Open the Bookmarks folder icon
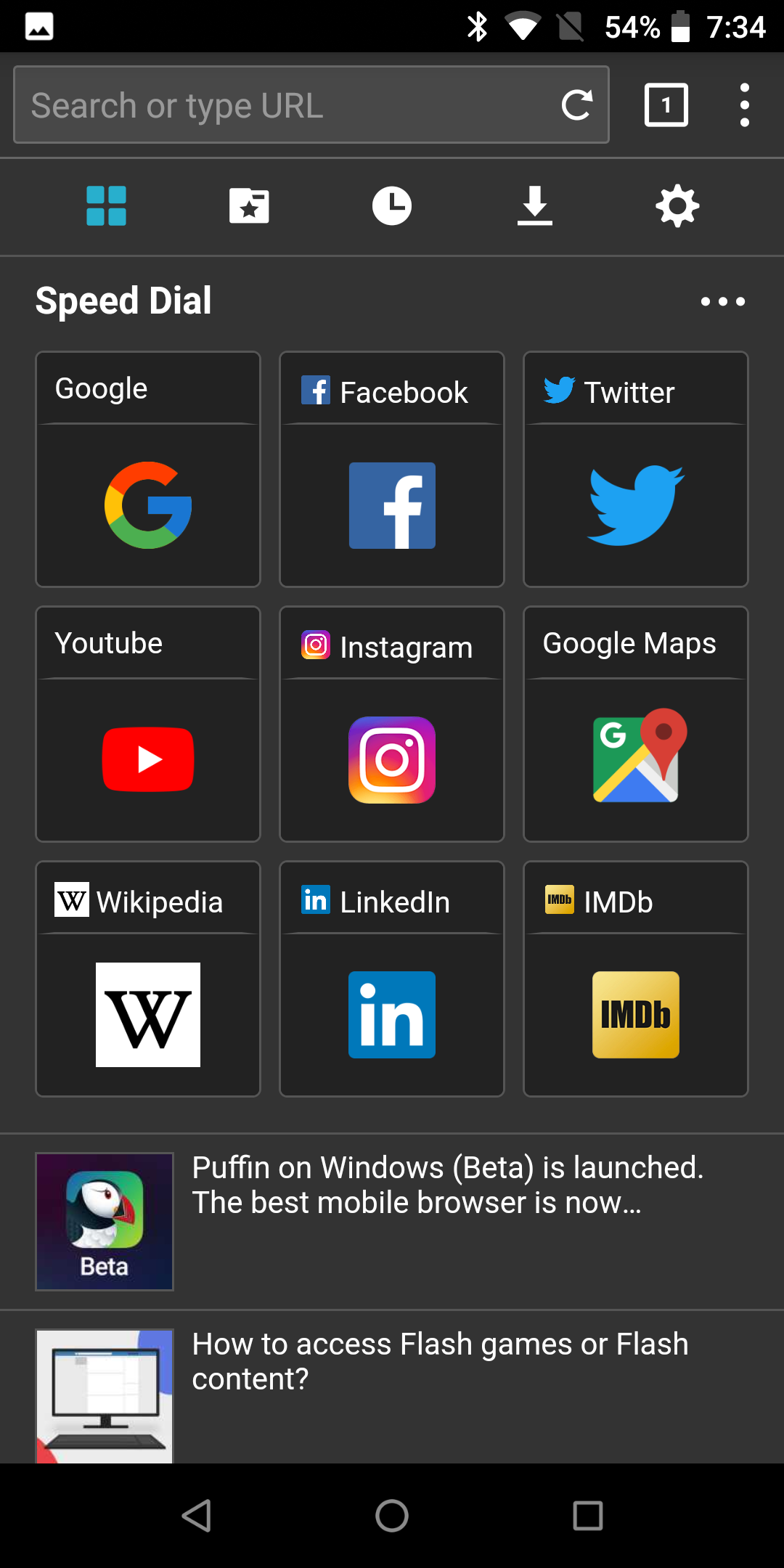This screenshot has width=784, height=1568. coord(249,205)
